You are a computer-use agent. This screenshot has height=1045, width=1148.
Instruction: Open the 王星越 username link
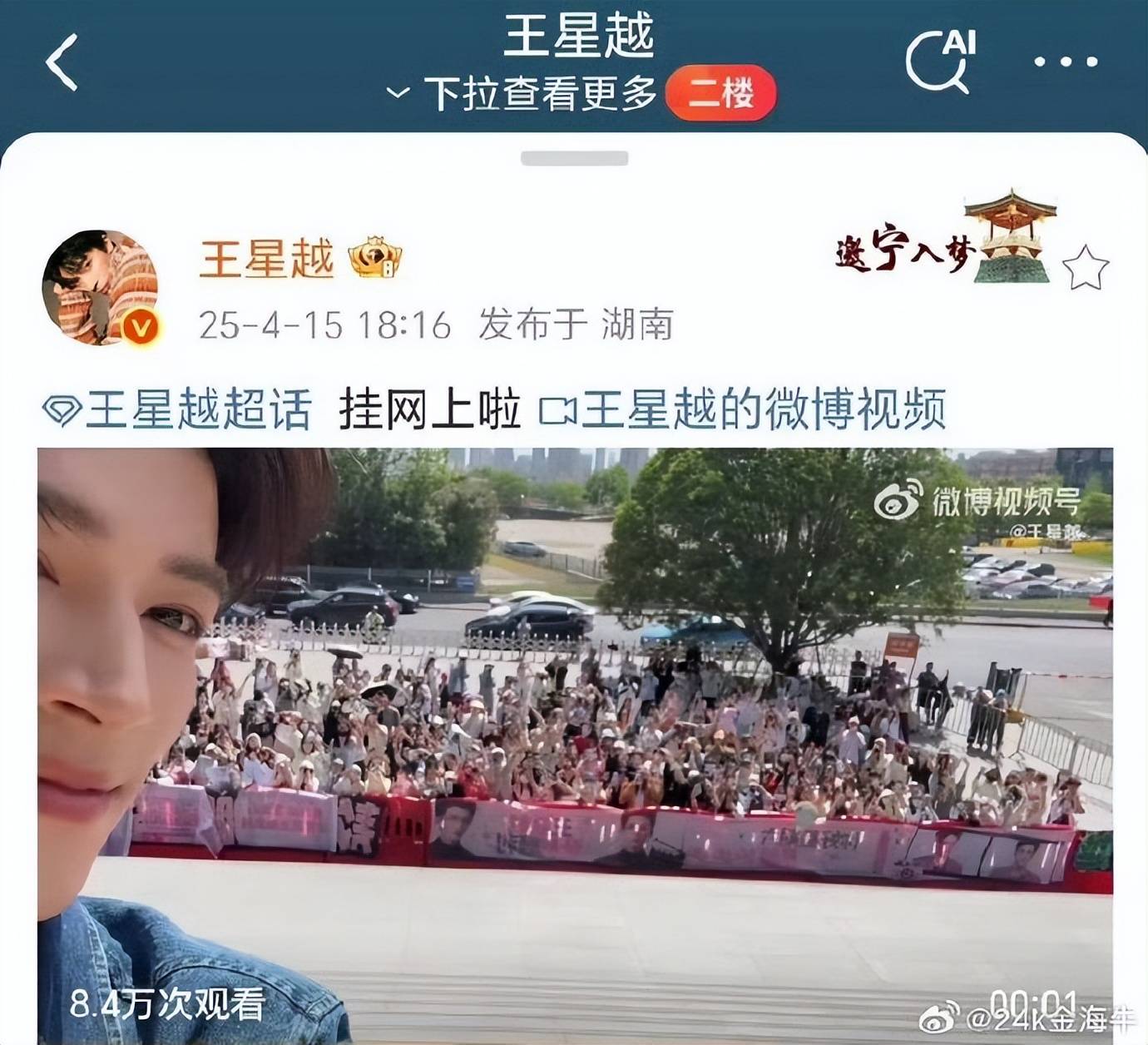[x=266, y=258]
